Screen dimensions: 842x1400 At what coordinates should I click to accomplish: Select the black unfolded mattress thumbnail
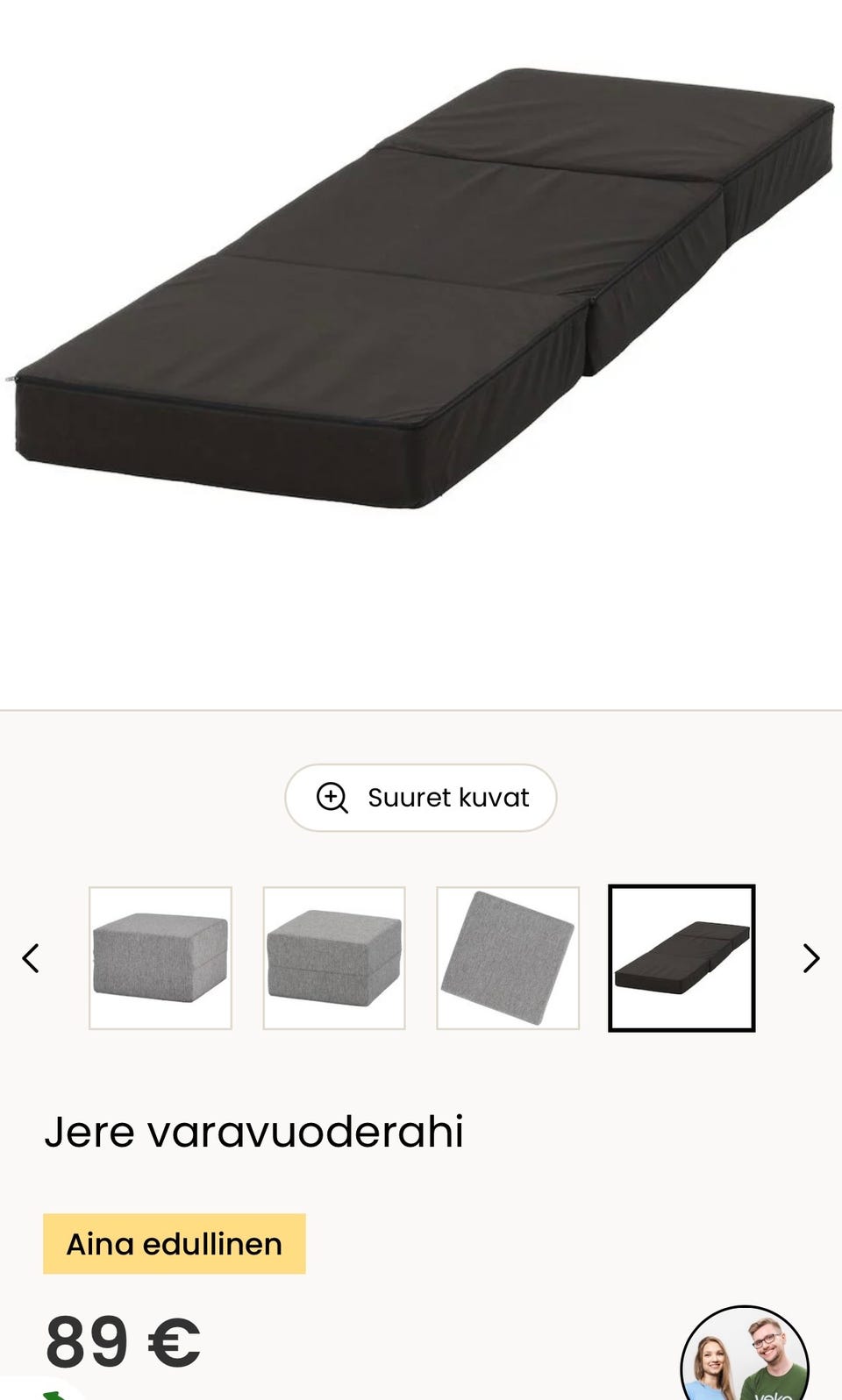681,958
